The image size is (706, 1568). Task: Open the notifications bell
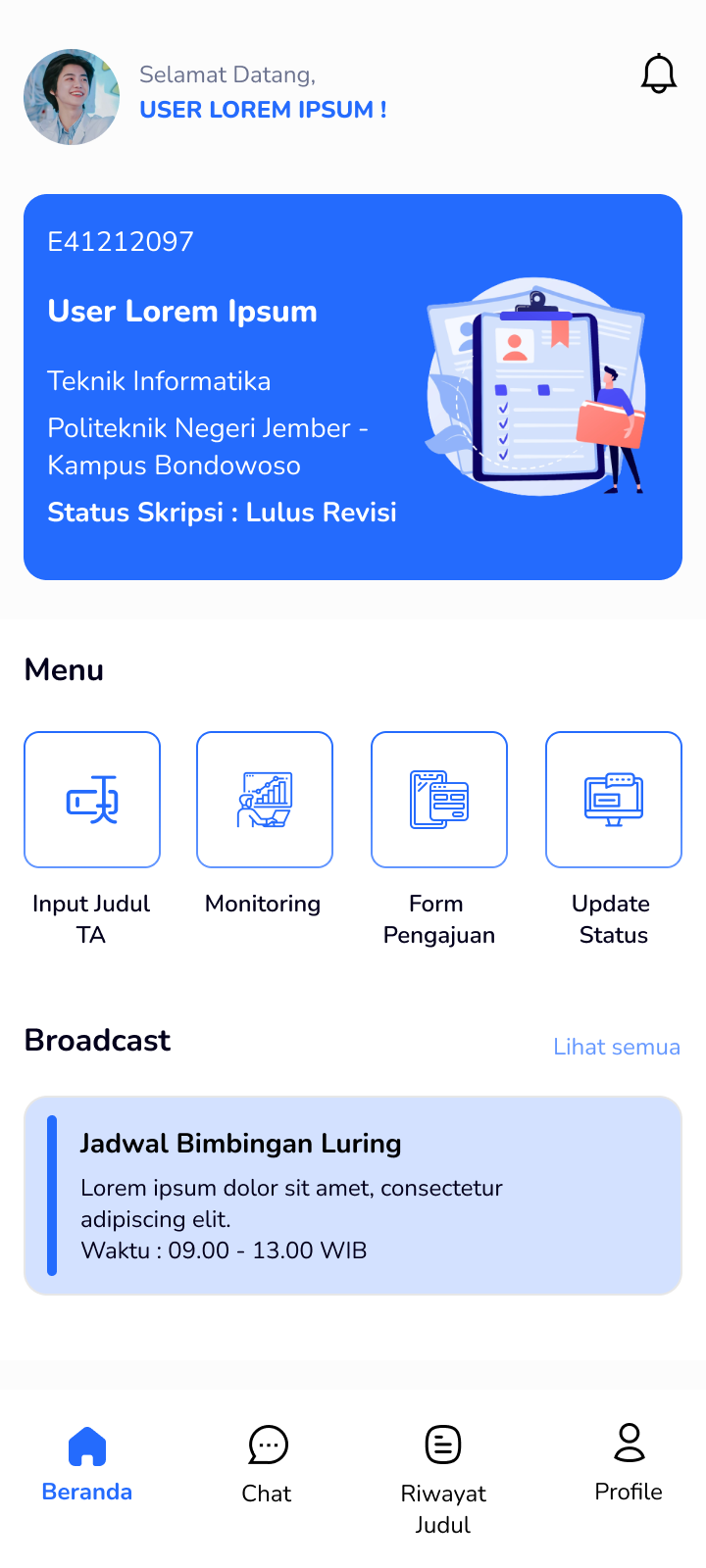click(x=659, y=73)
